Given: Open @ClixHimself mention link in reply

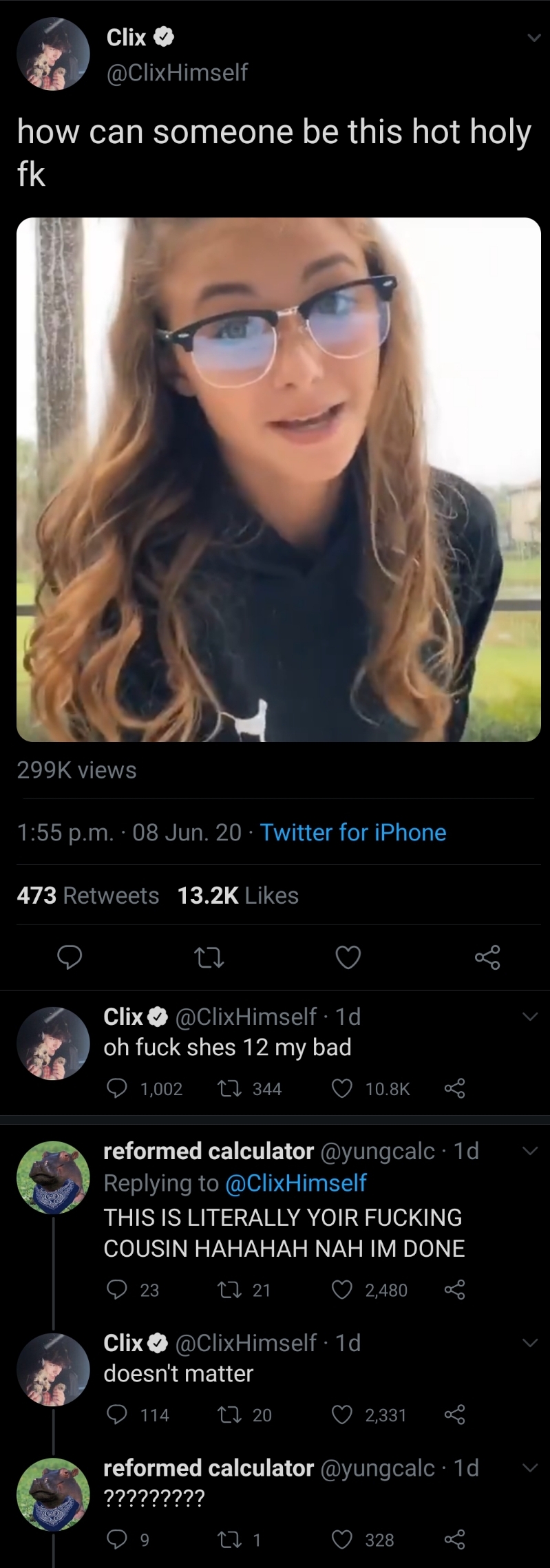Looking at the screenshot, I should point(296,1183).
